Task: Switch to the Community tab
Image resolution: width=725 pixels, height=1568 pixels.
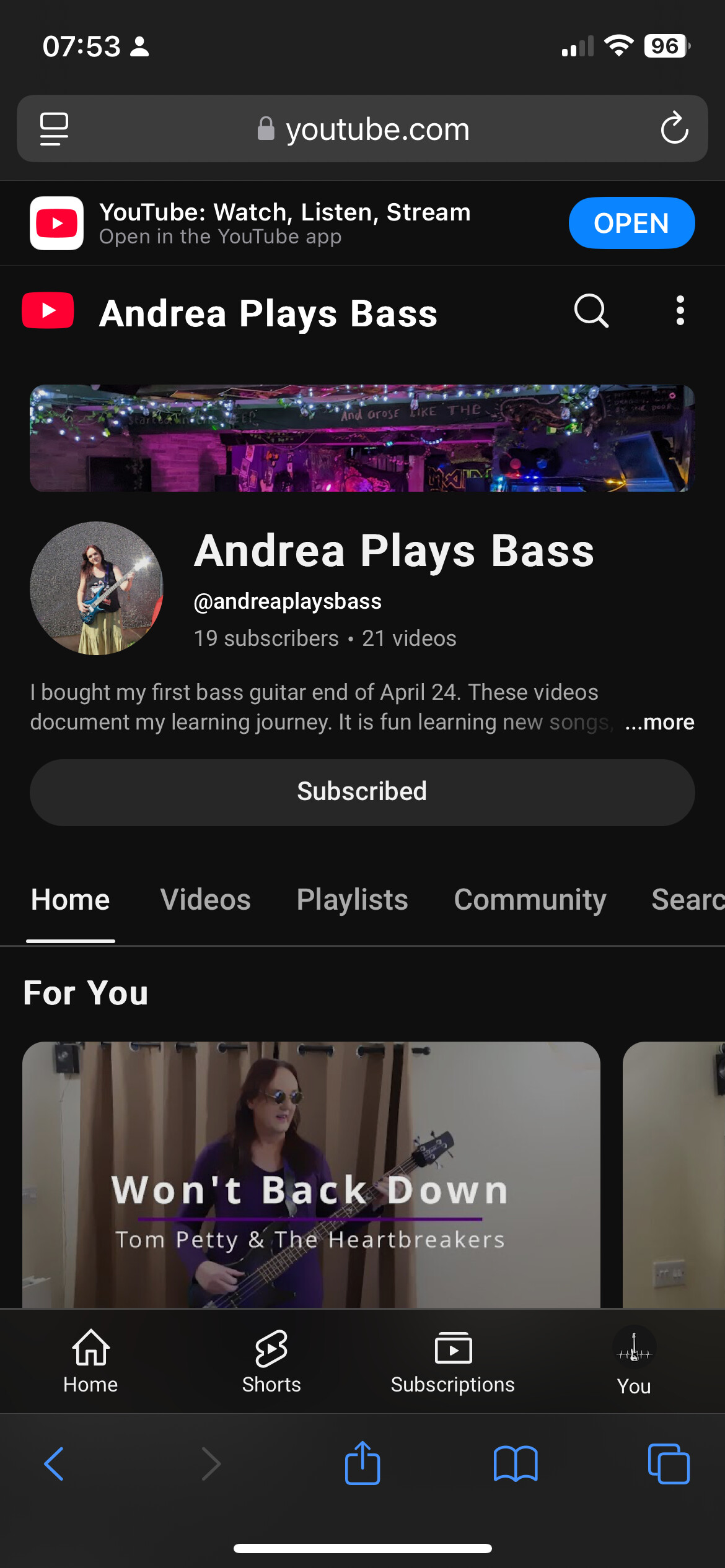Action: pyautogui.click(x=530, y=900)
